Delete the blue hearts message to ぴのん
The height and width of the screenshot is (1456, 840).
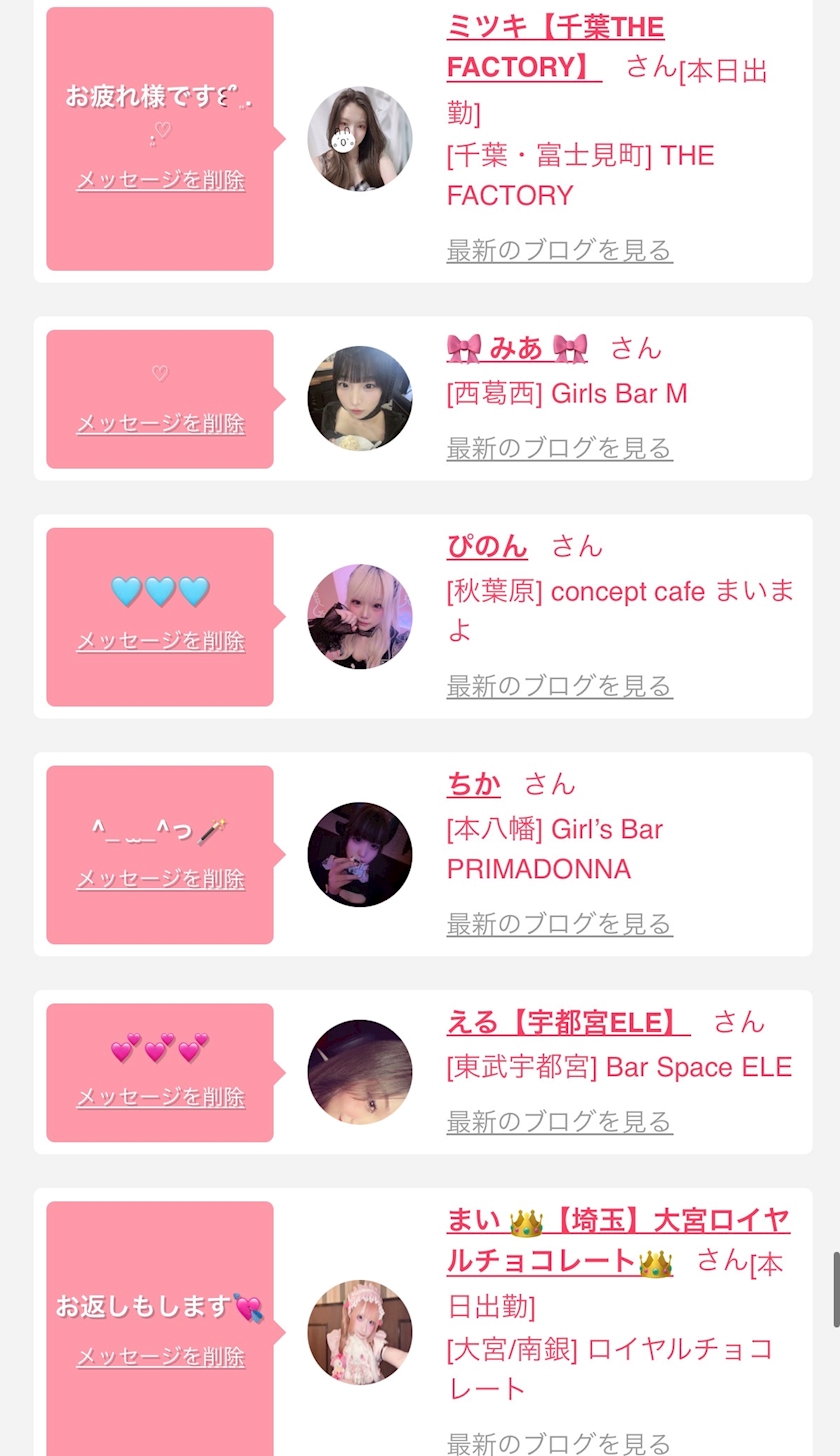(161, 641)
